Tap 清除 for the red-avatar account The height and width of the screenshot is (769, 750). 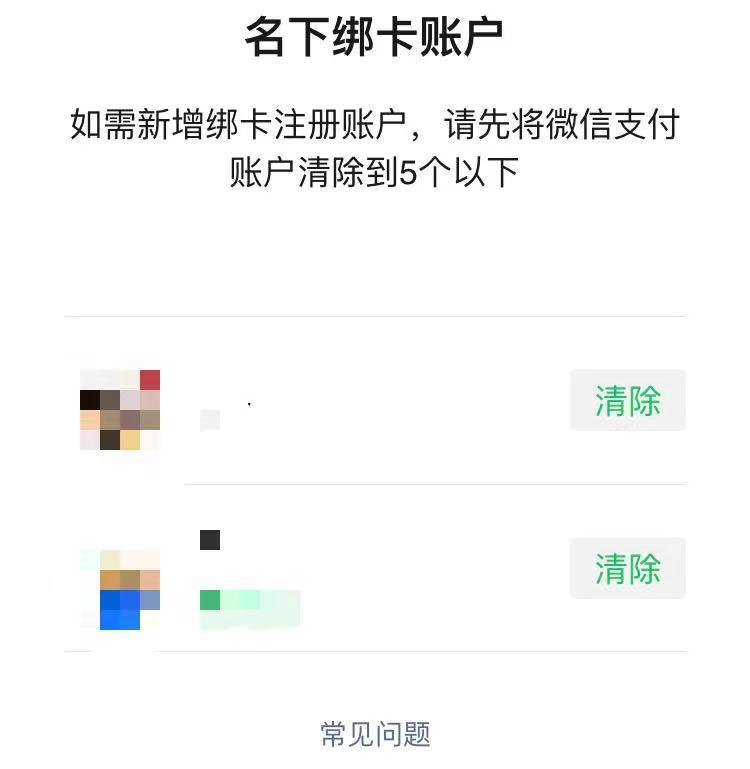point(627,401)
